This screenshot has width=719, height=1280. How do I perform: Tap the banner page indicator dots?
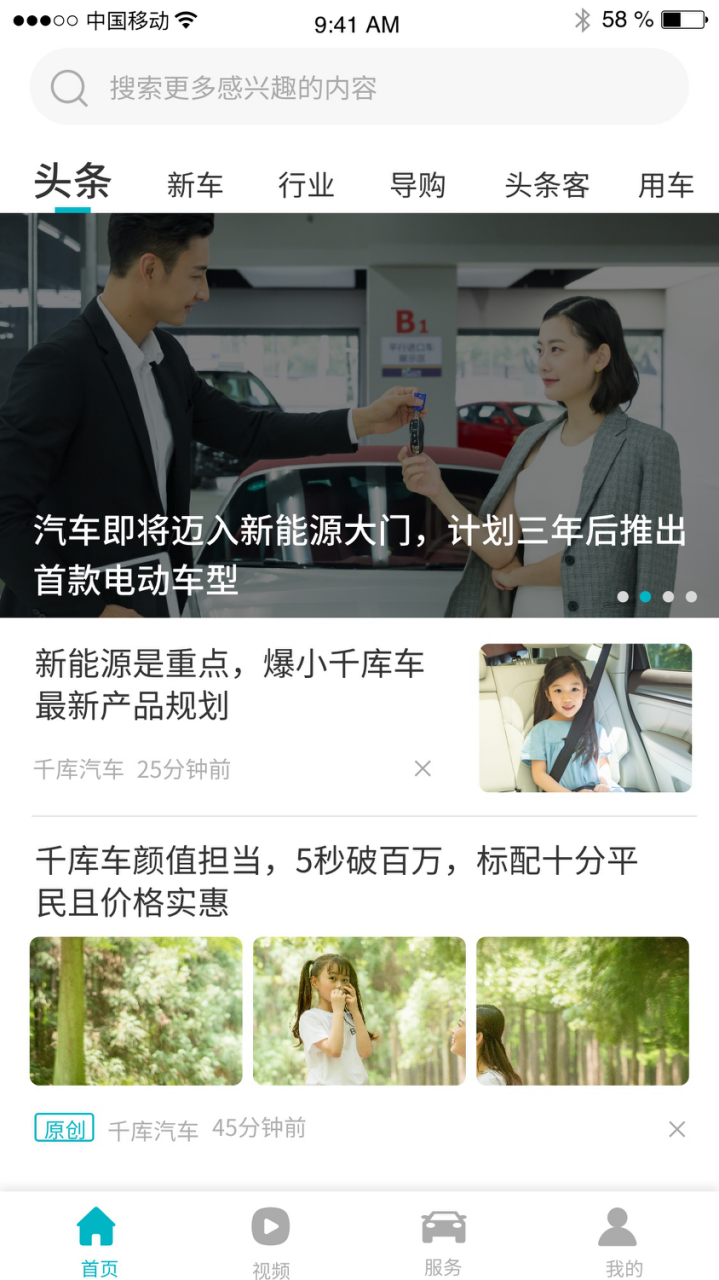pos(657,597)
